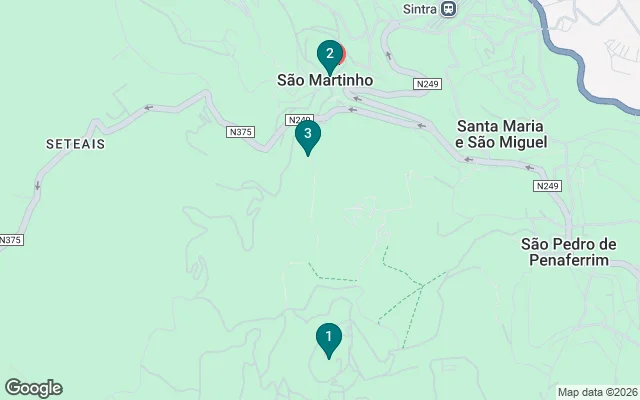Select map marker number 3
Screen dimensions: 640x400
pyautogui.click(x=308, y=134)
